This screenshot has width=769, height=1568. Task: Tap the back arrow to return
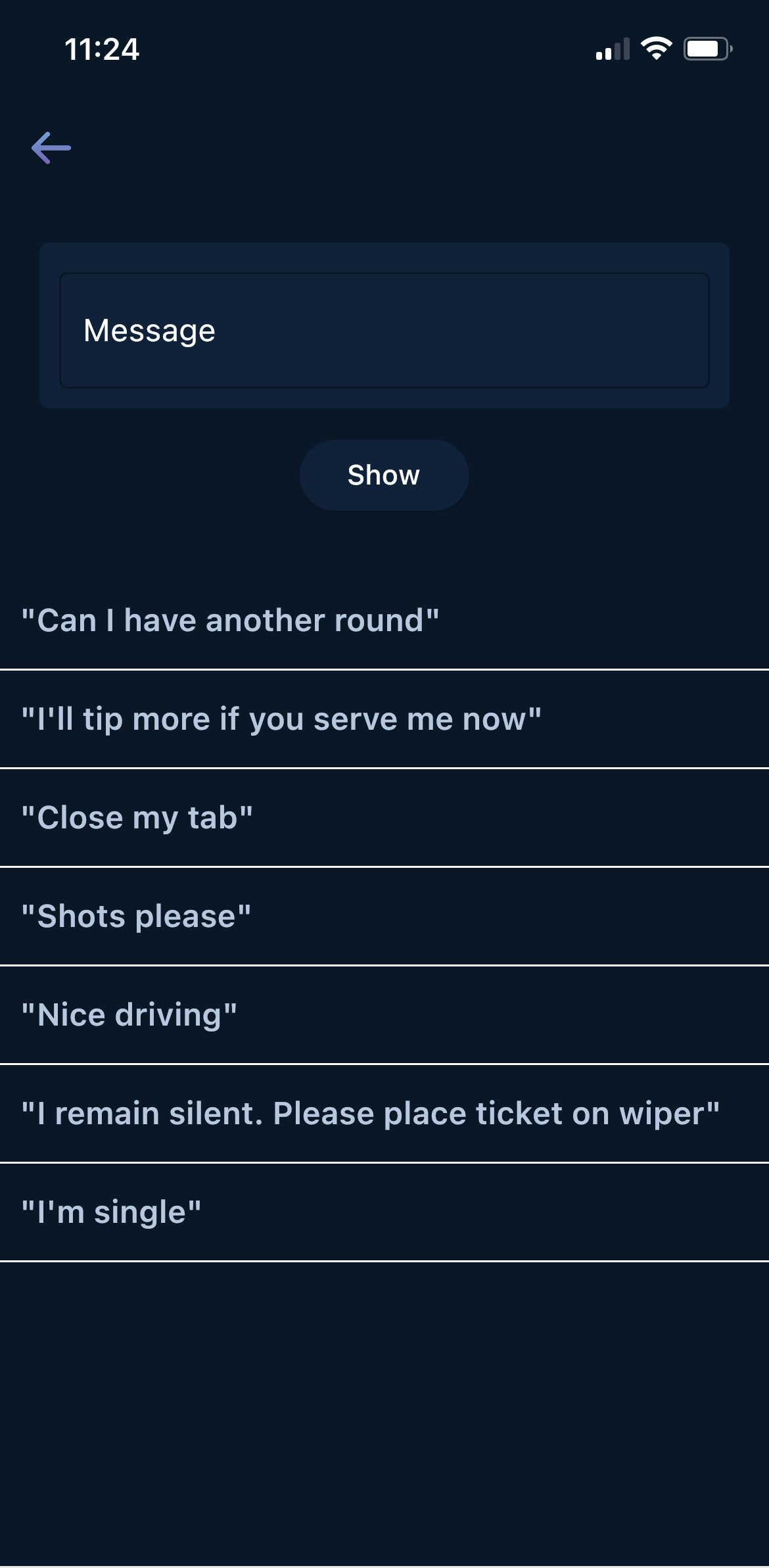[53, 148]
